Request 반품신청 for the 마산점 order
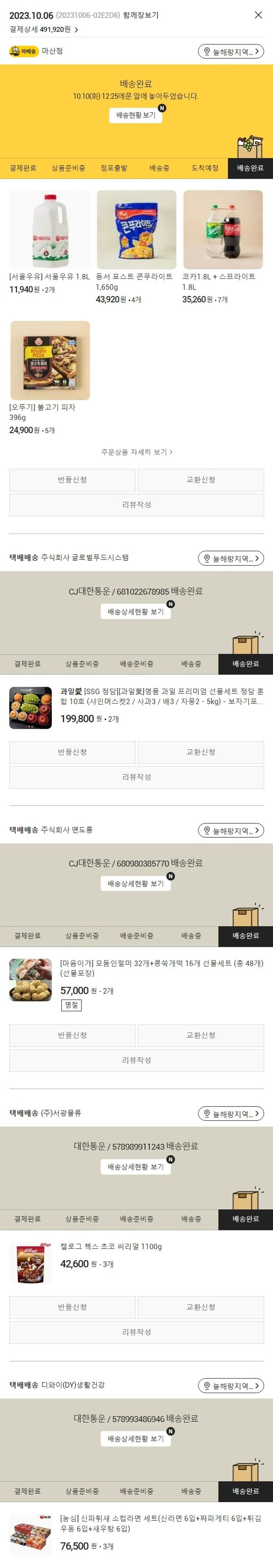This screenshot has width=273, height=1568. point(72,480)
